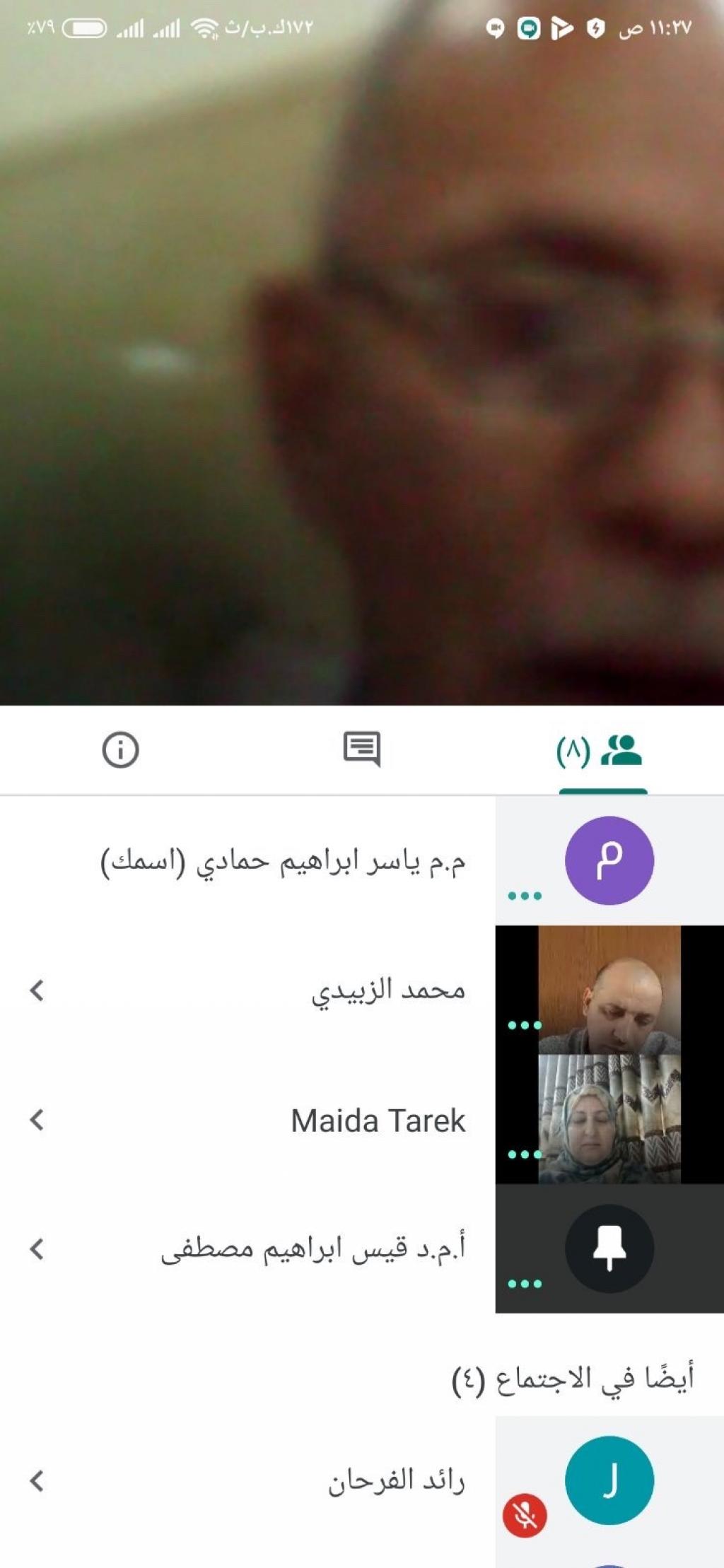724x1568 pixels.
Task: Expand options for Maida Tarek
Action: click(x=37, y=1120)
